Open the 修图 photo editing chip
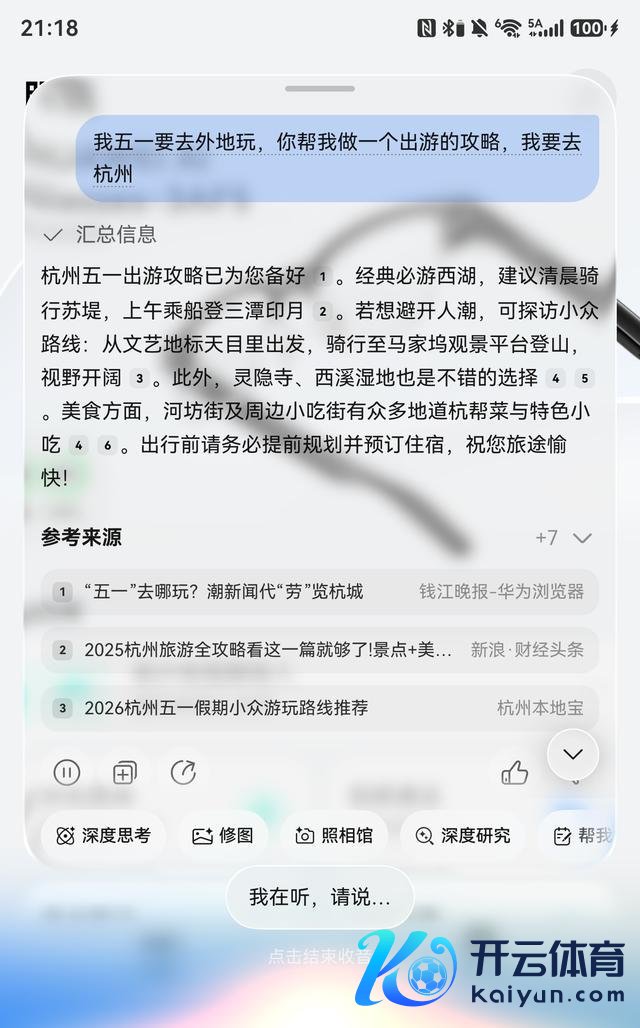This screenshot has height=1028, width=640. click(x=224, y=835)
